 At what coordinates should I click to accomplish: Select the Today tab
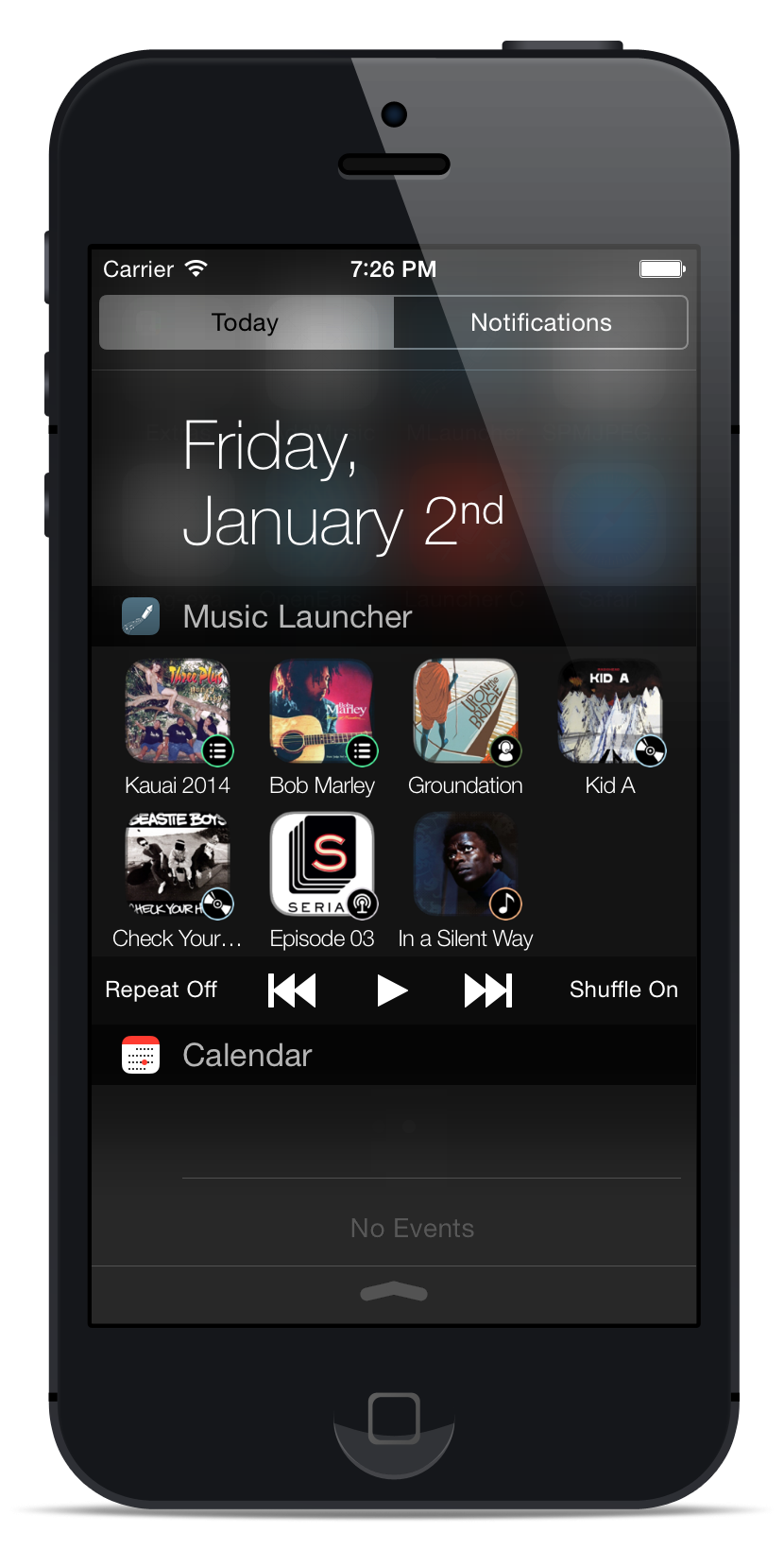click(x=245, y=322)
